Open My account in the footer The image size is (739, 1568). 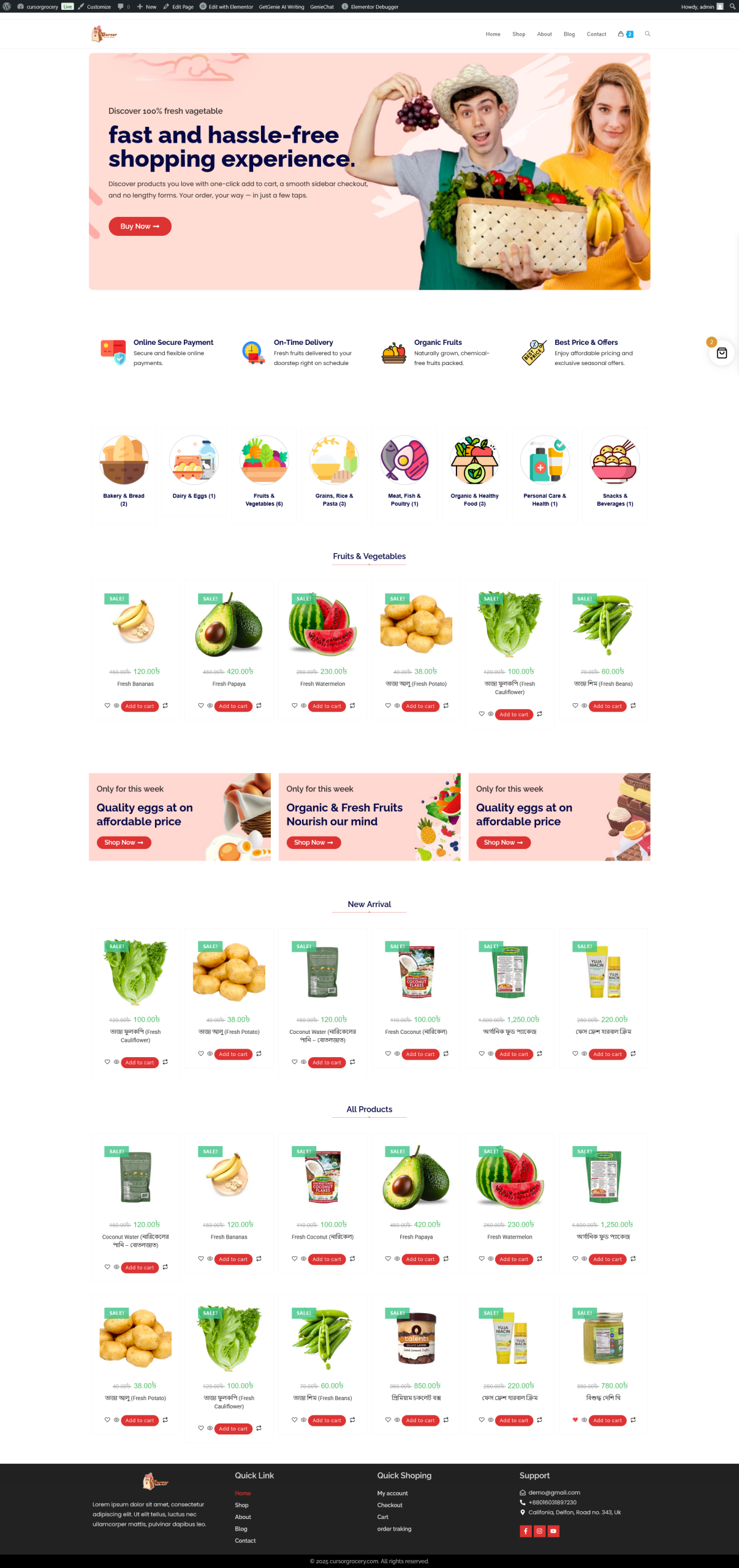point(392,1493)
